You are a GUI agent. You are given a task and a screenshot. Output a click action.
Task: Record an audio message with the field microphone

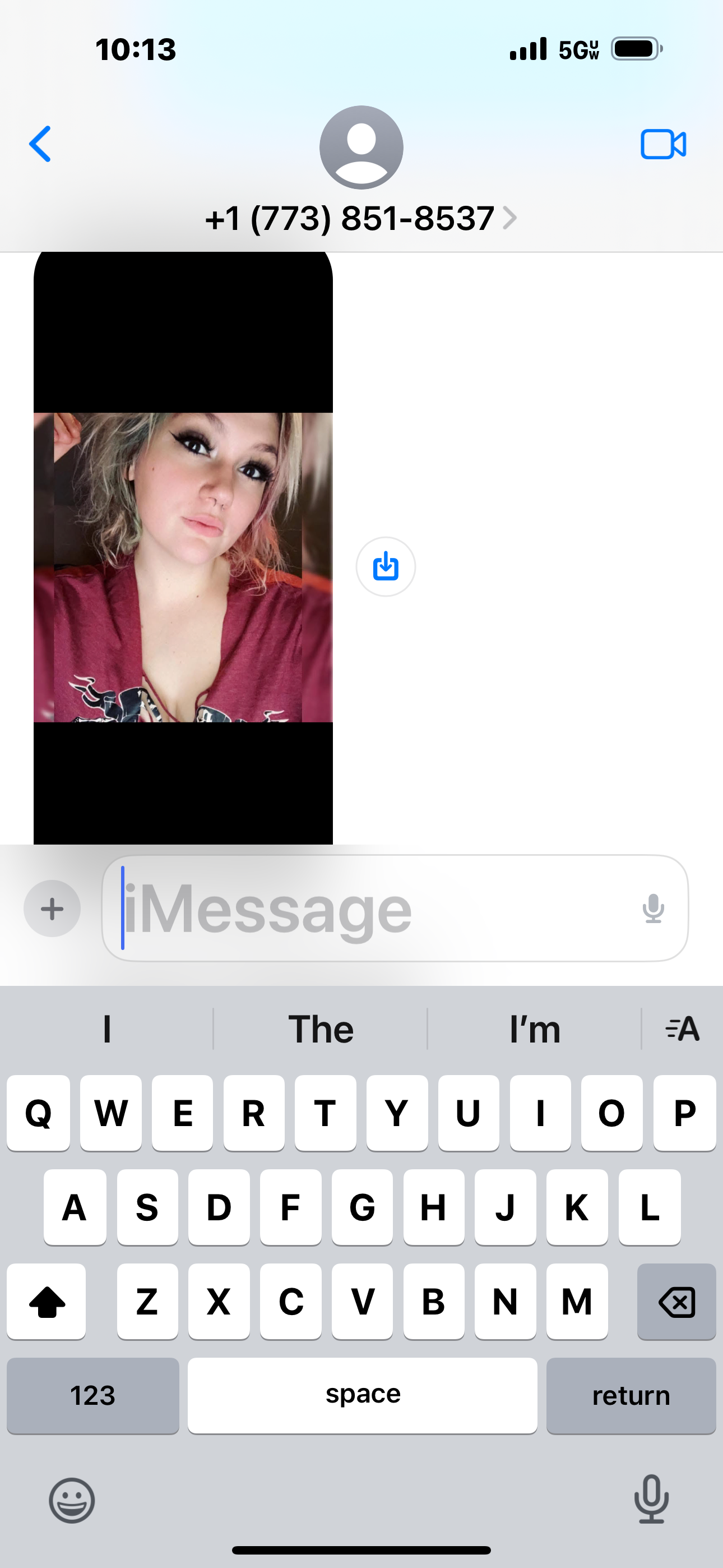(653, 908)
